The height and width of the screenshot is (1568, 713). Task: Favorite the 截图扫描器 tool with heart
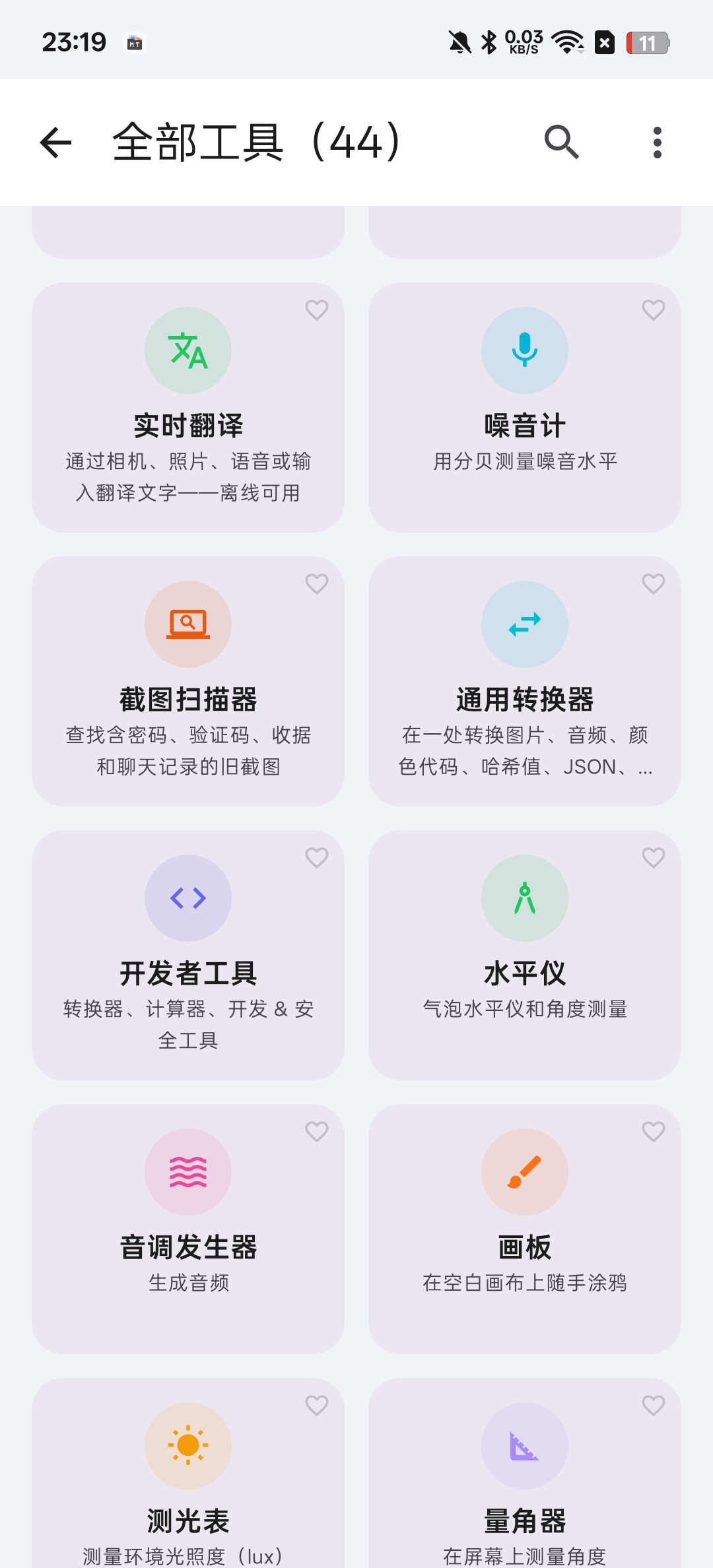coord(317,584)
